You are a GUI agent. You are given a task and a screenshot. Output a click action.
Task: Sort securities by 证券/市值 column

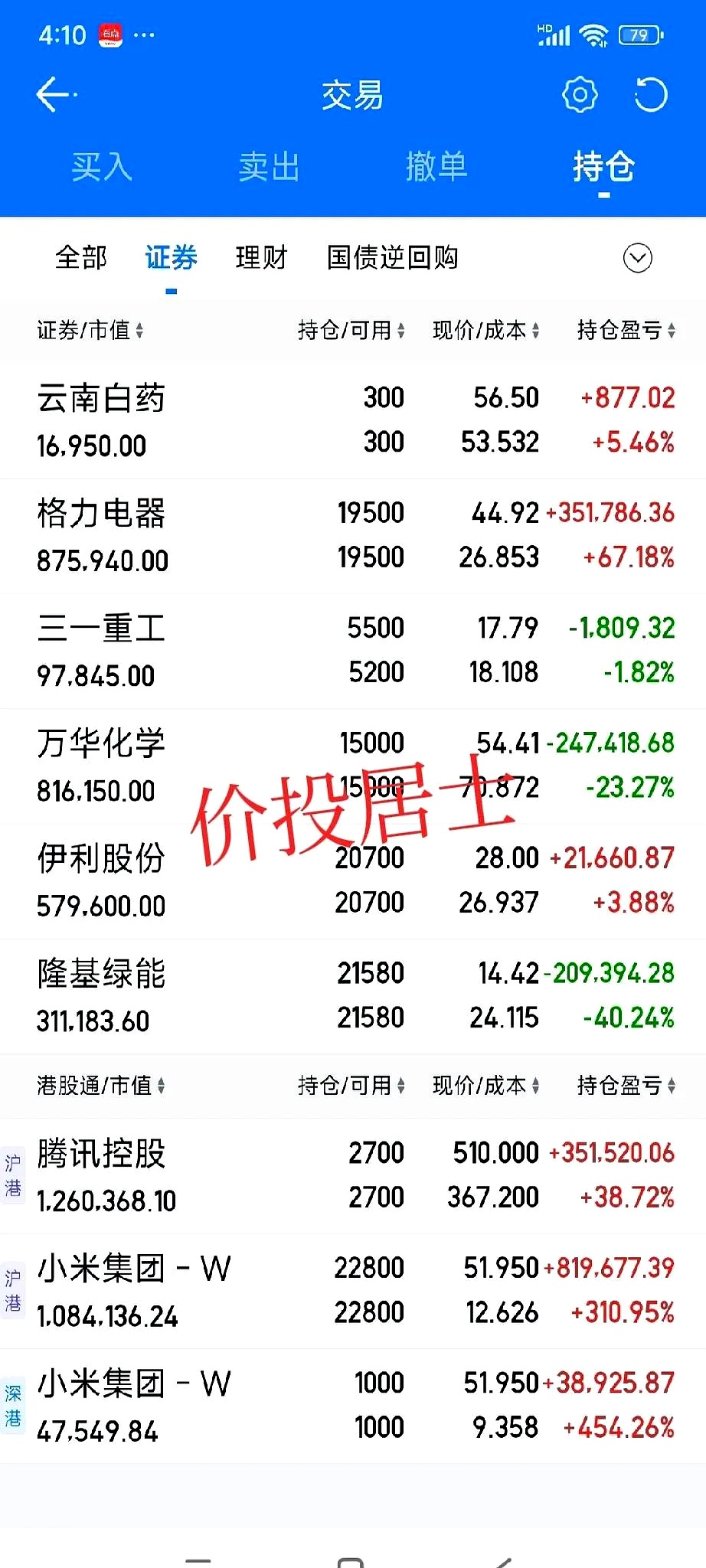90,331
